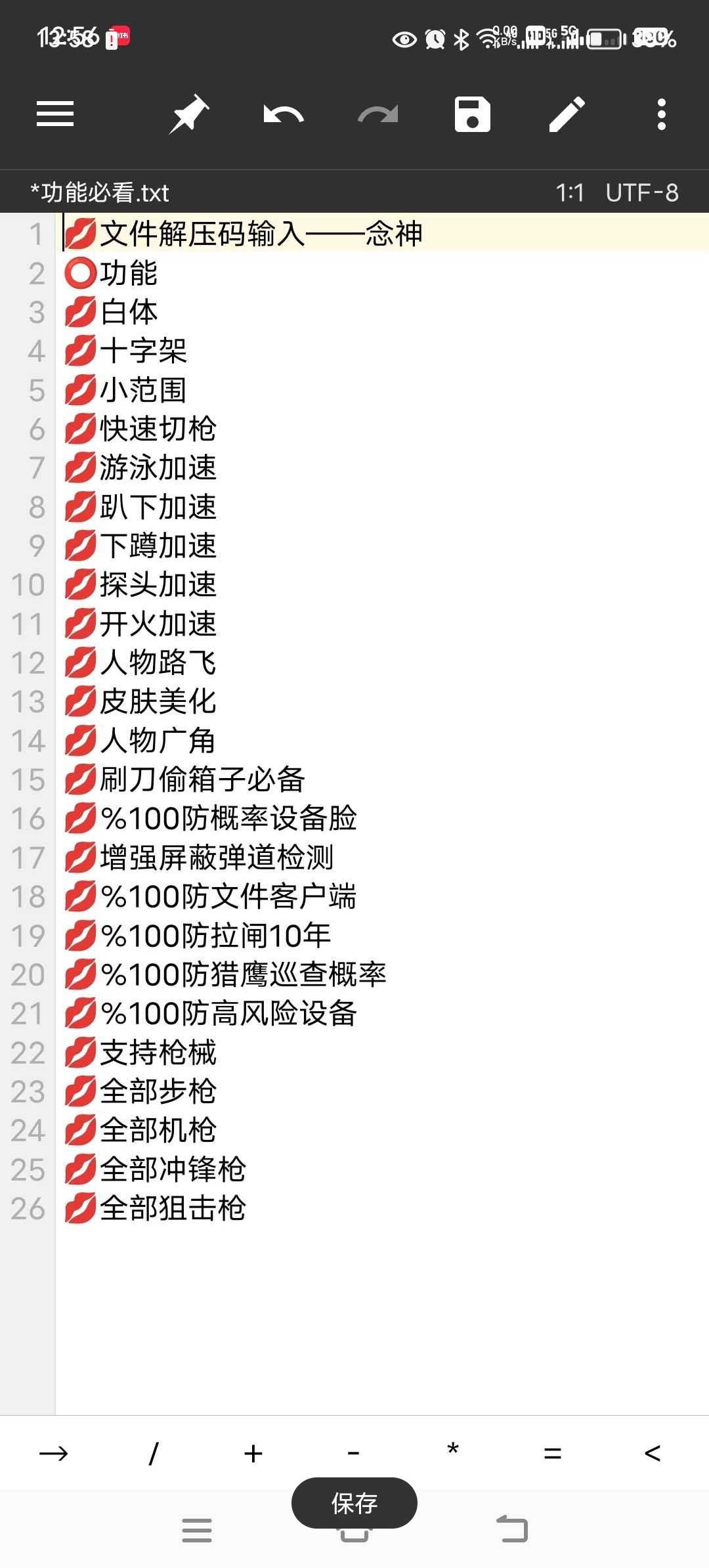709x1568 pixels.
Task: Tap the 保存 save button
Action: tap(354, 1503)
